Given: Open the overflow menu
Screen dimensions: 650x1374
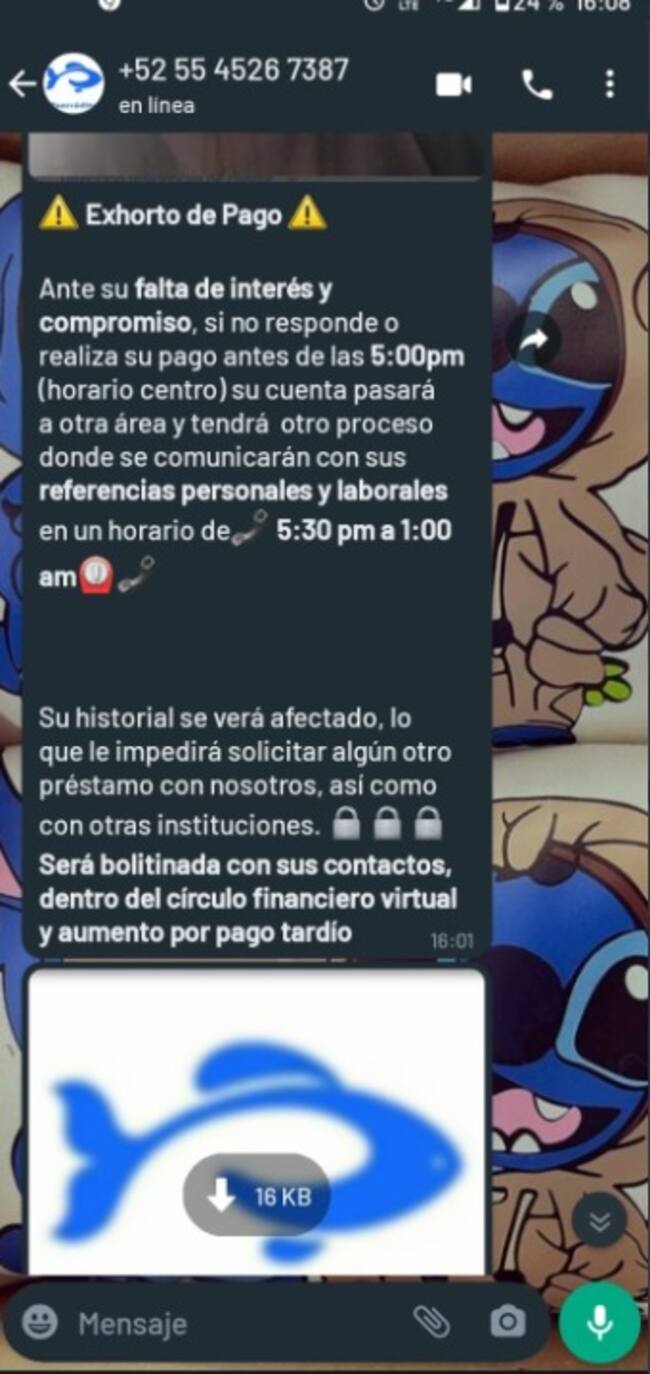Looking at the screenshot, I should [x=610, y=85].
